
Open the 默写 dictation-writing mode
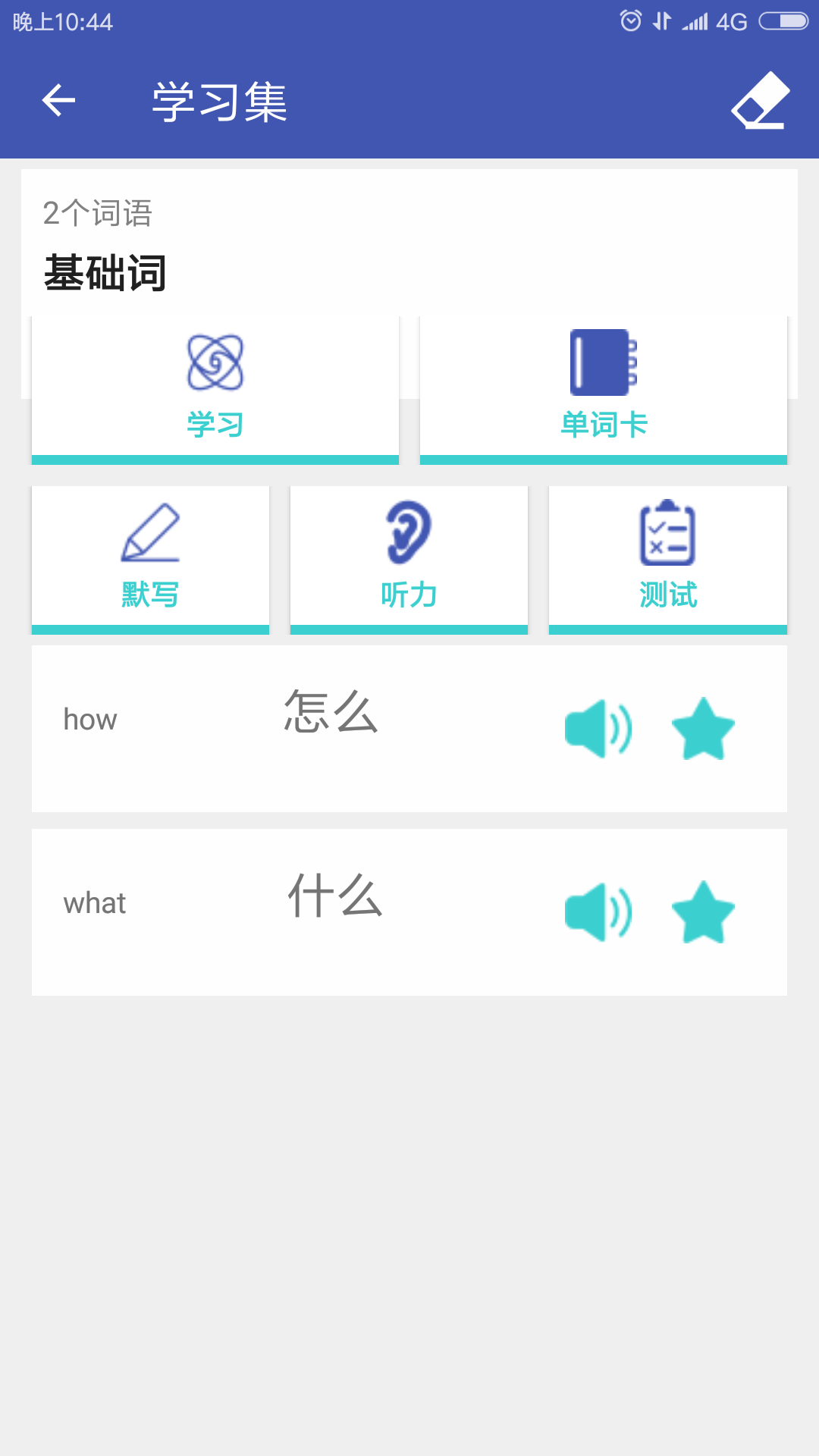(150, 557)
